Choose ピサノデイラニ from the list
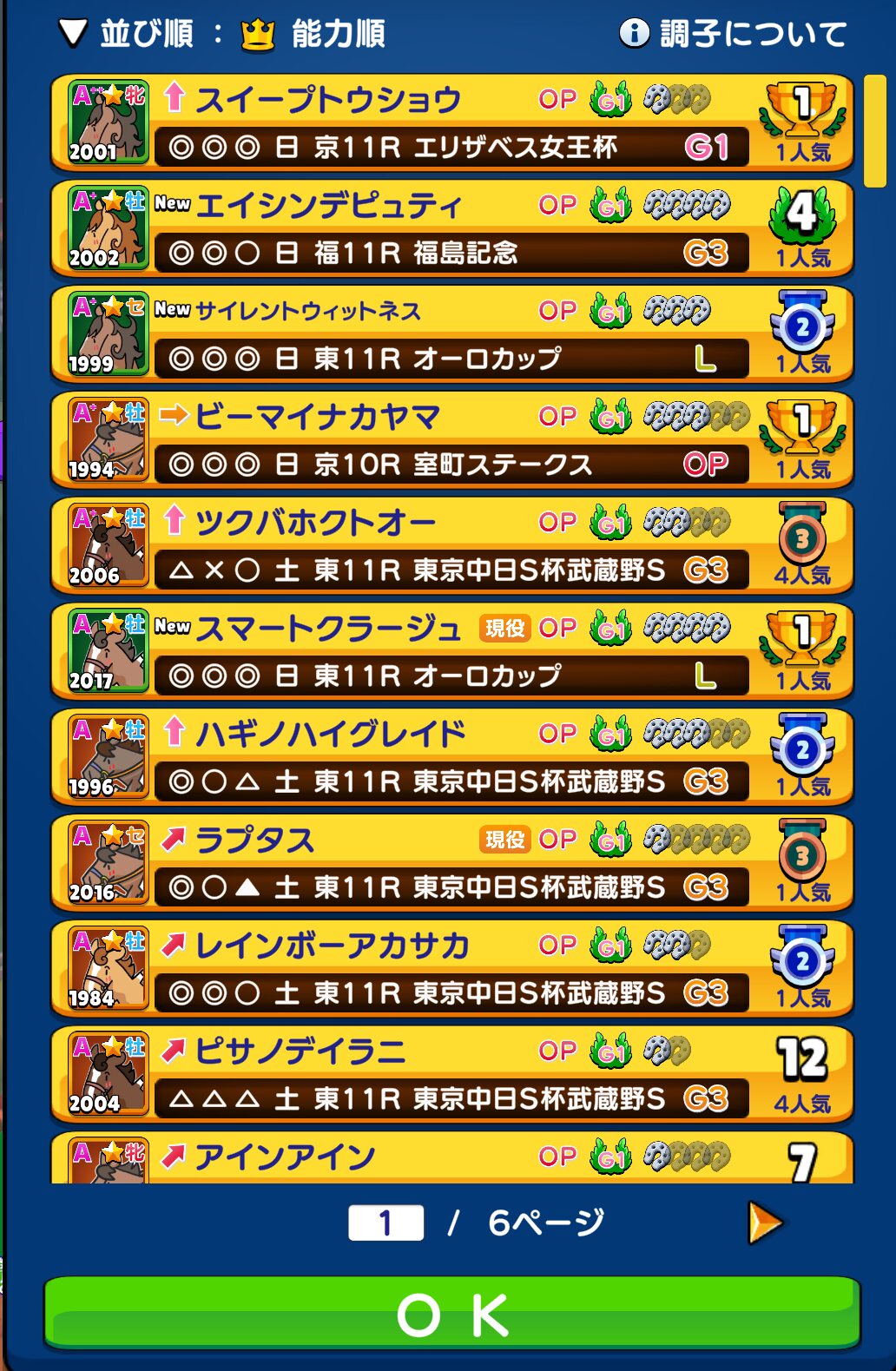The height and width of the screenshot is (1371, 896). [x=451, y=1075]
